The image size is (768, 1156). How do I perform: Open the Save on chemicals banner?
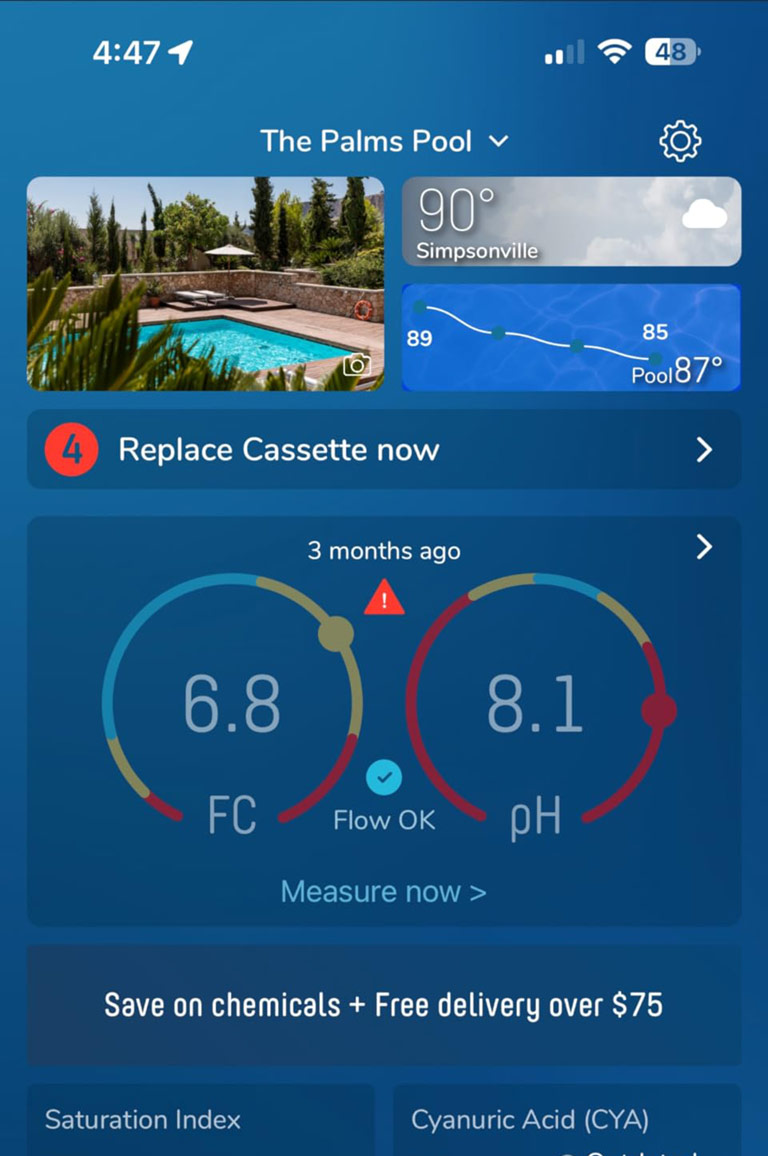384,1005
